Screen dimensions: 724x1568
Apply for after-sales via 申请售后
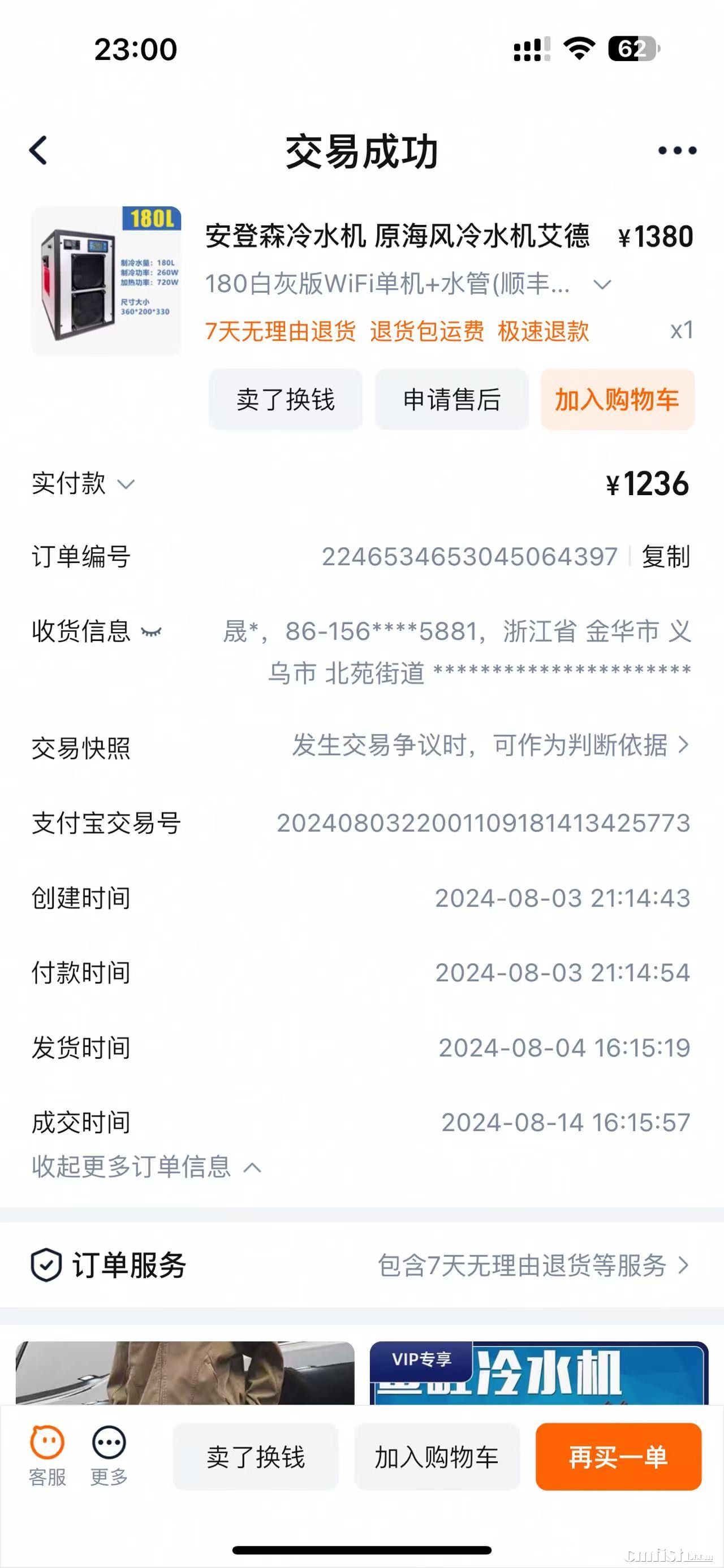[451, 400]
